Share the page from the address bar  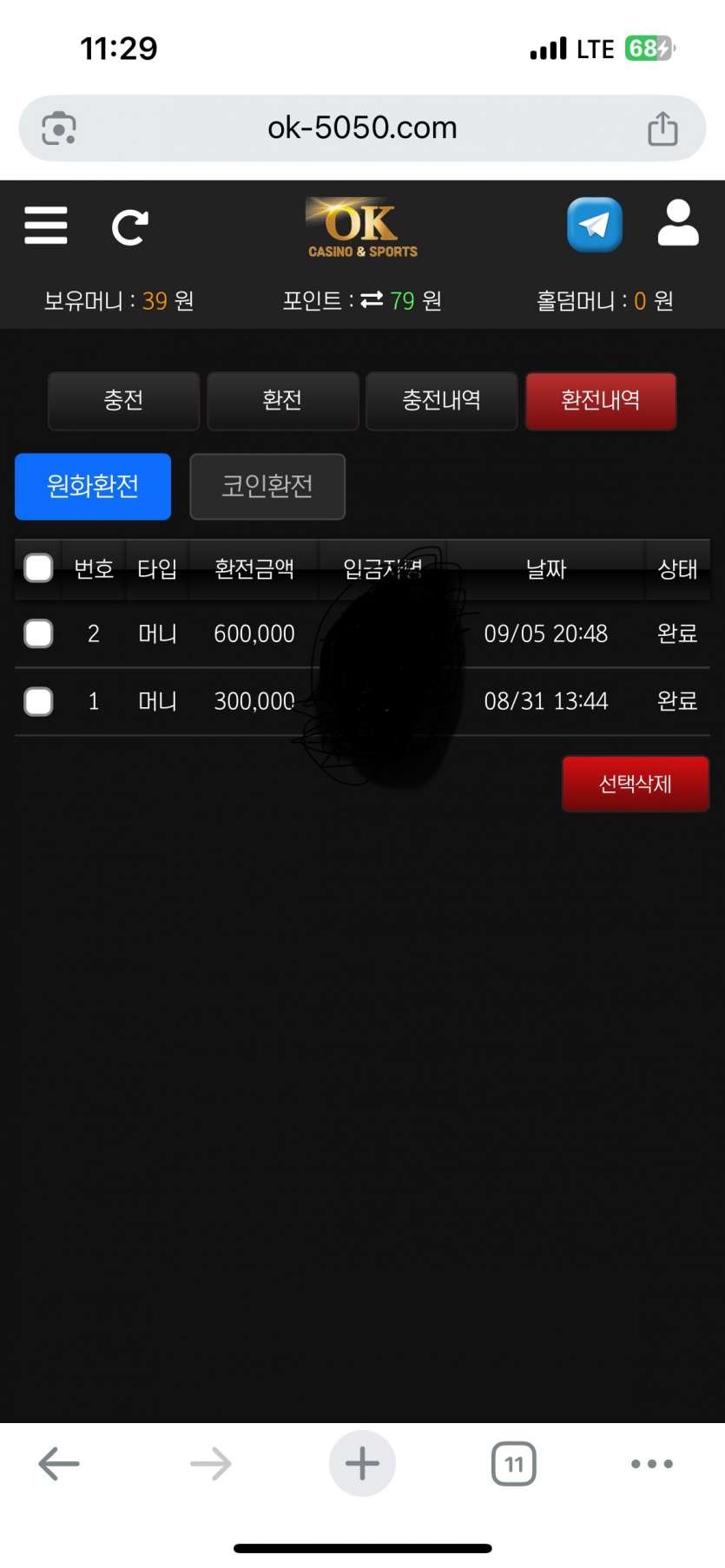click(662, 128)
